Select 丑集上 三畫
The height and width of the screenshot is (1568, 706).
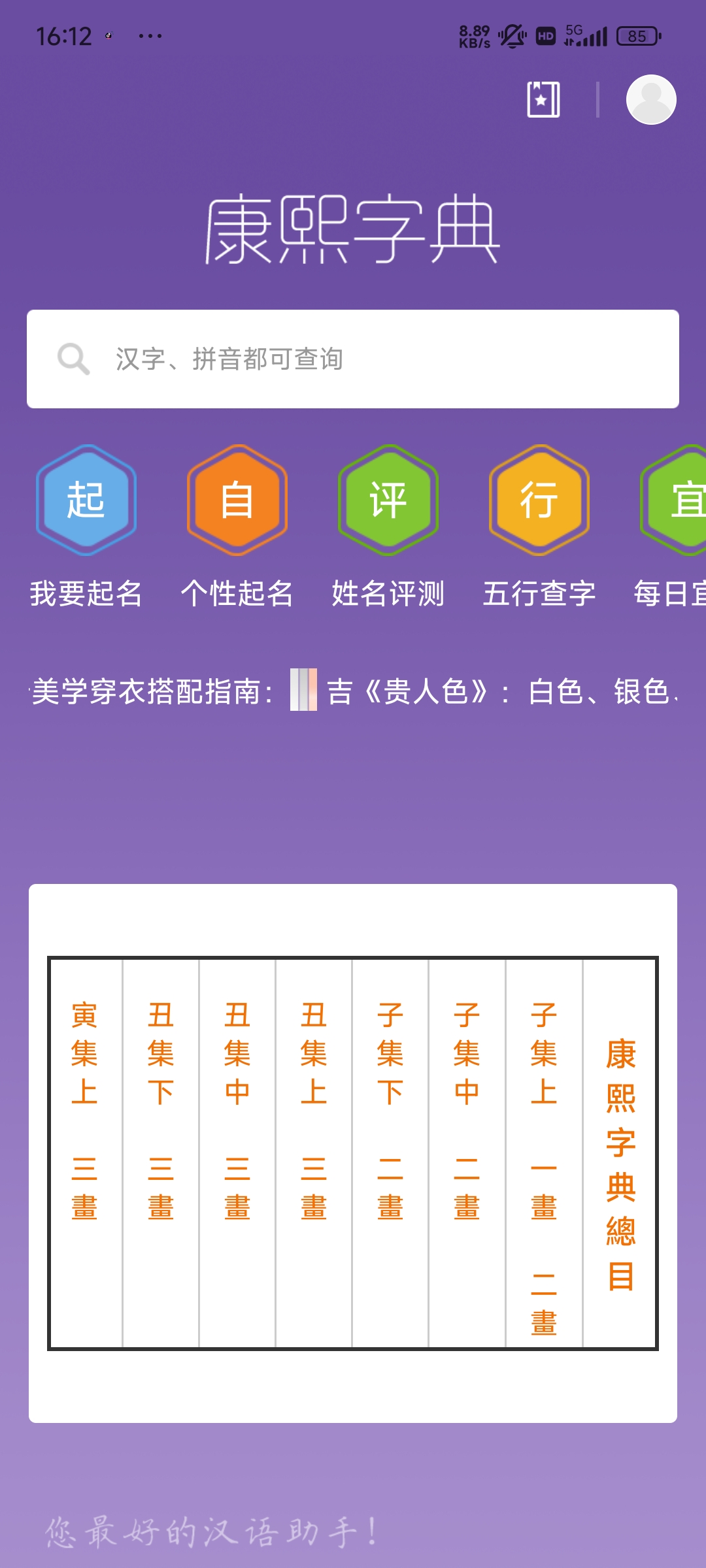314,1154
